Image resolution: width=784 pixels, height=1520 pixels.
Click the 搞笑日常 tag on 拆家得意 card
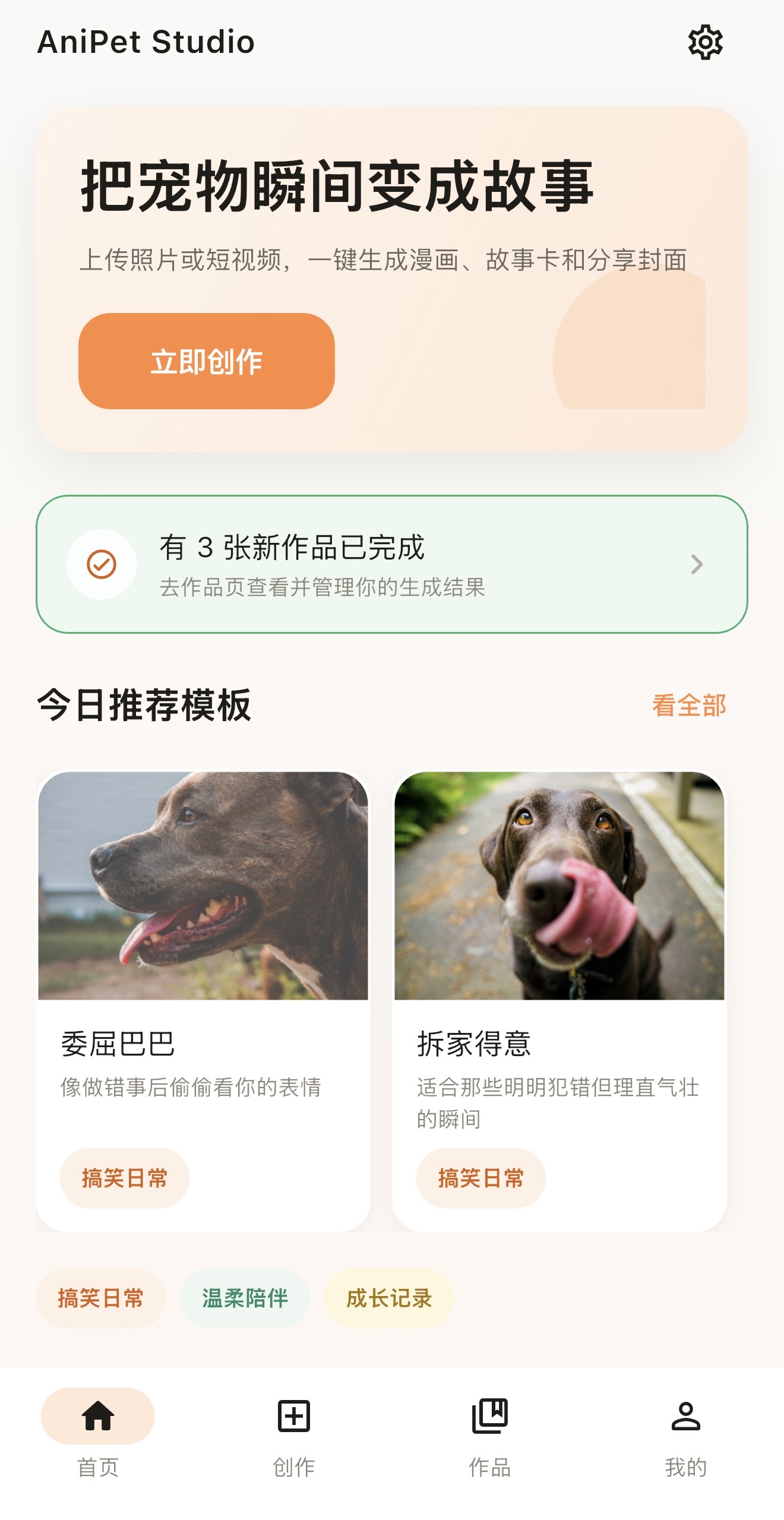(x=481, y=1178)
